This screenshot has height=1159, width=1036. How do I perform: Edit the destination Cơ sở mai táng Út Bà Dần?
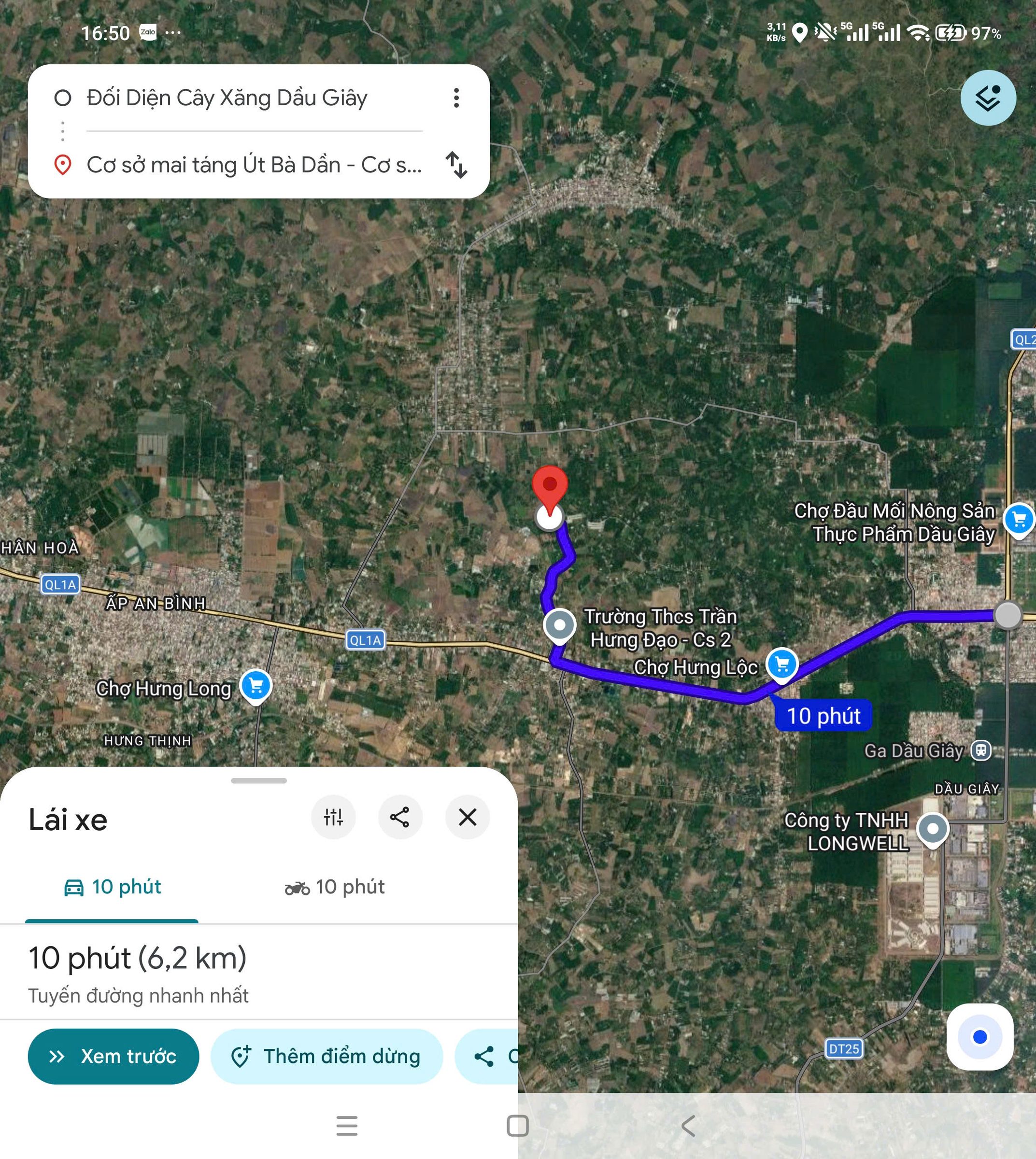[254, 165]
